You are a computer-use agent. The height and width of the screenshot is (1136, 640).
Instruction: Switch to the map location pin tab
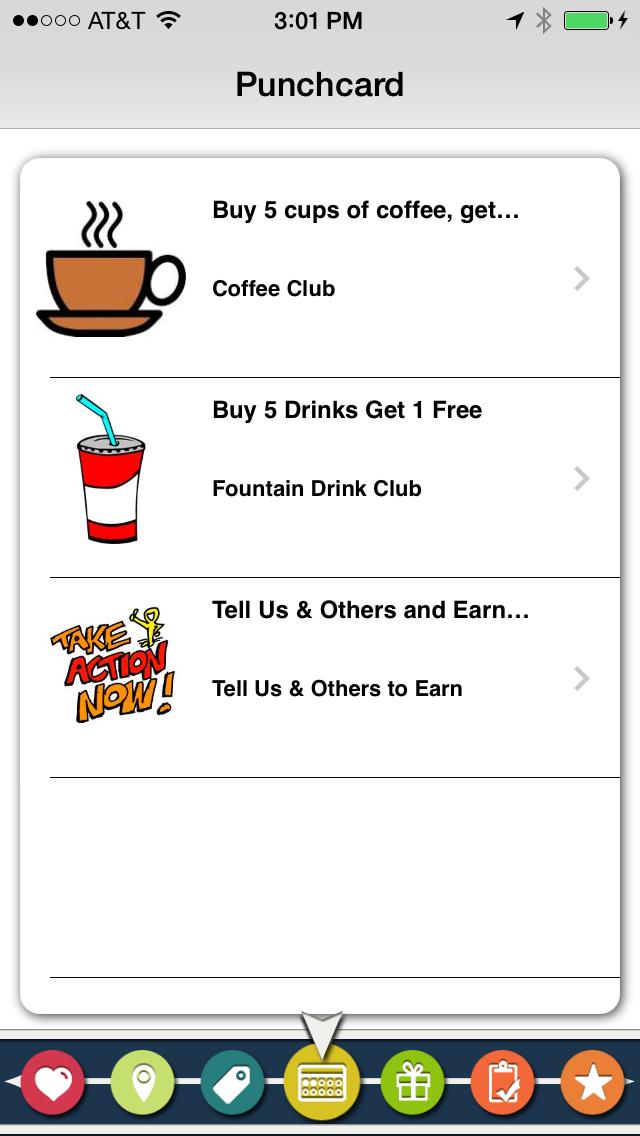pyautogui.click(x=142, y=1083)
